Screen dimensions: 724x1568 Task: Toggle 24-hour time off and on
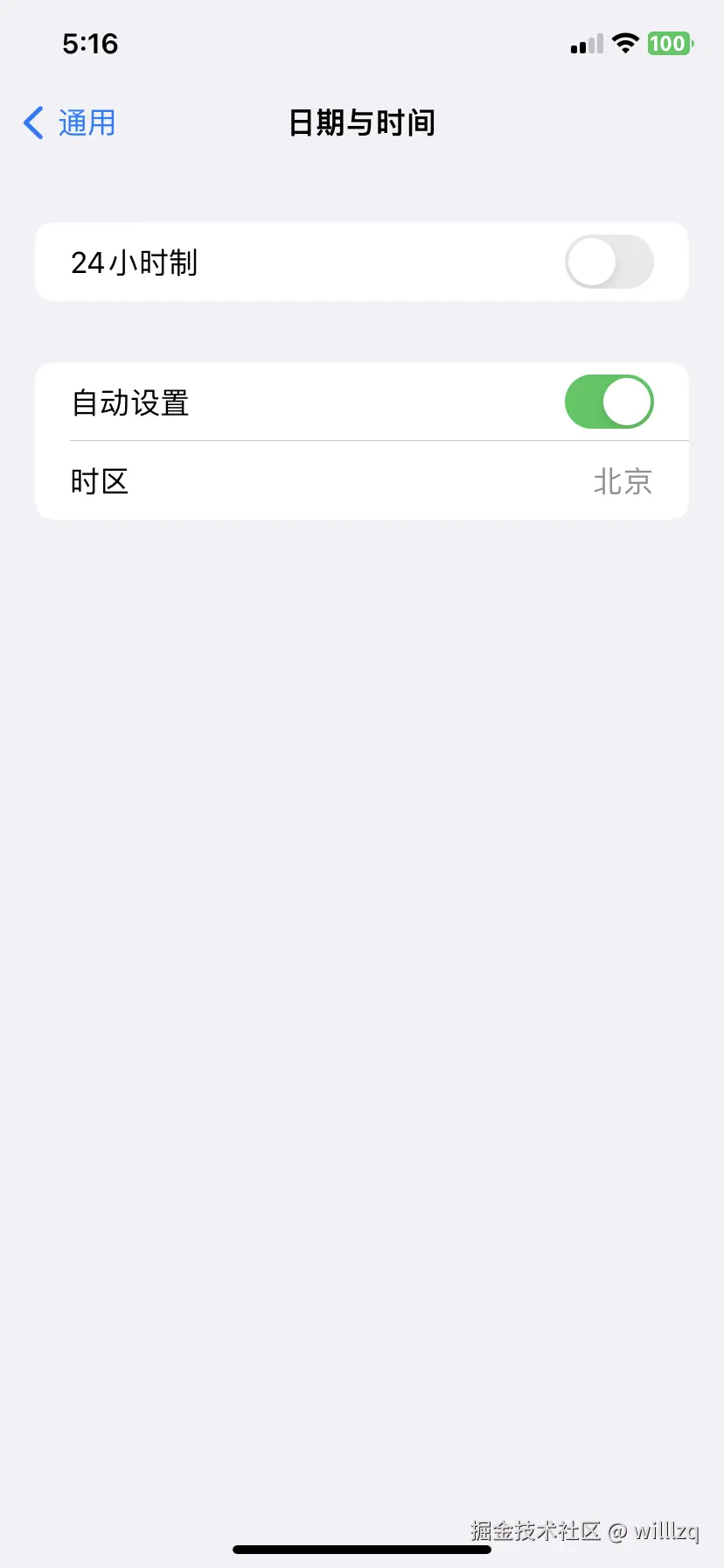coord(609,262)
